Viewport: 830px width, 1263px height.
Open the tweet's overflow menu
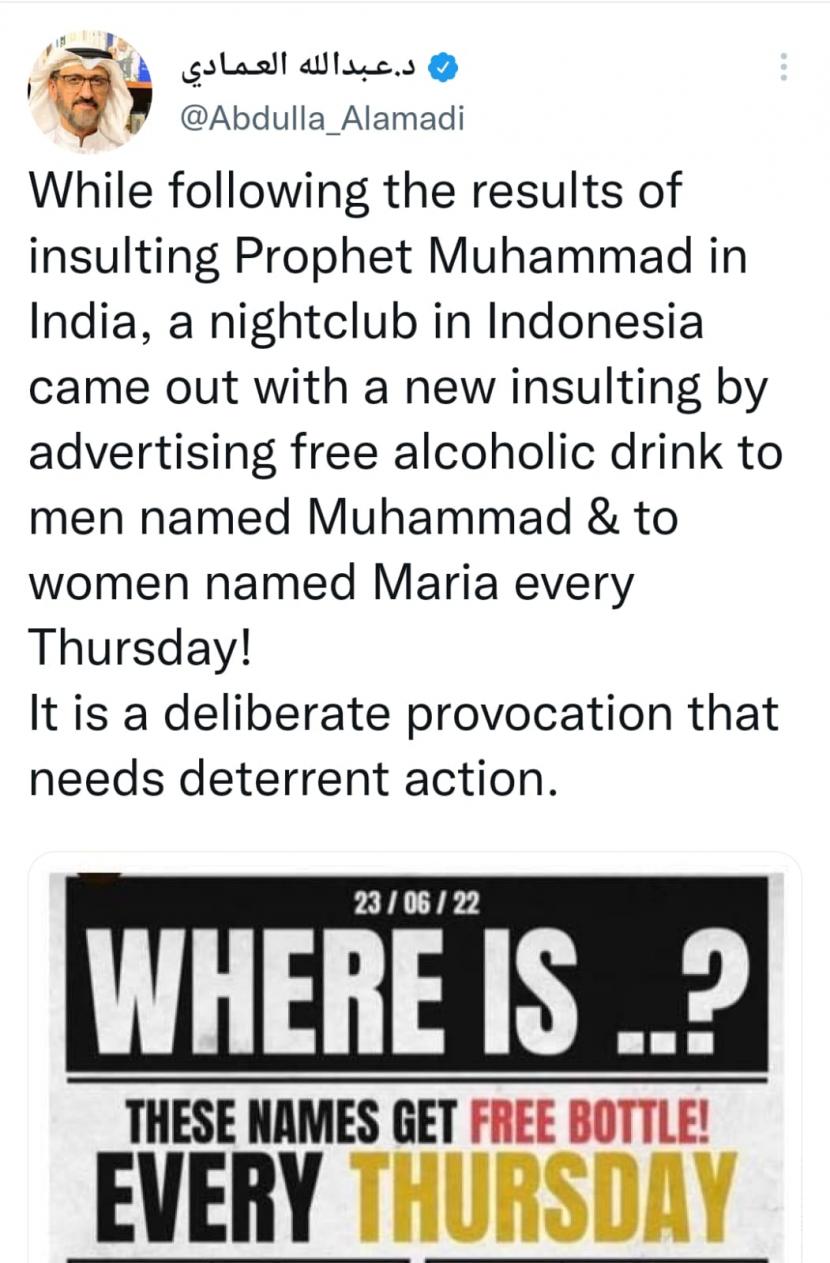click(785, 67)
